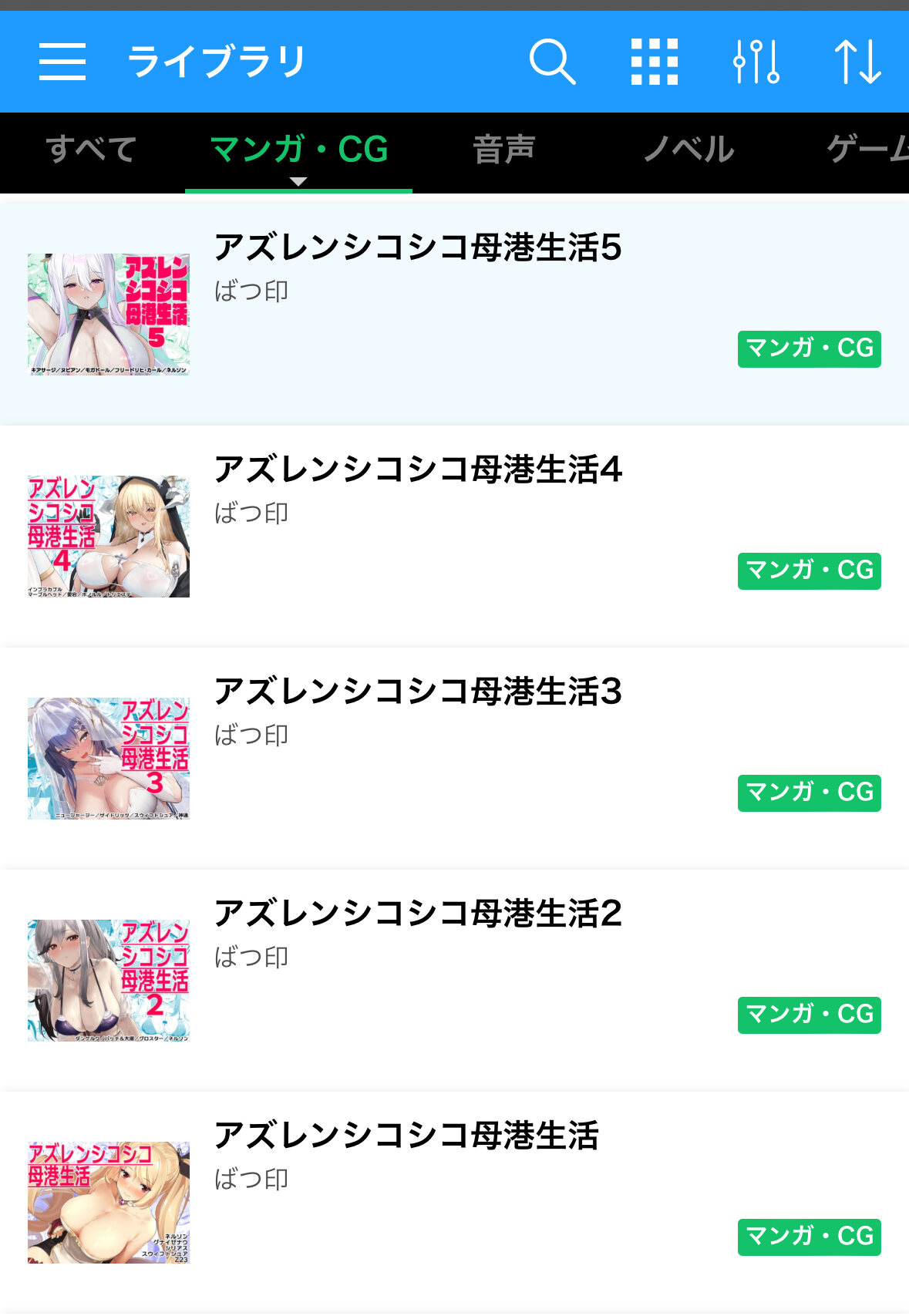Screen dimensions: 909x1316
Task: Switch to the 音声 tab
Action: click(503, 150)
